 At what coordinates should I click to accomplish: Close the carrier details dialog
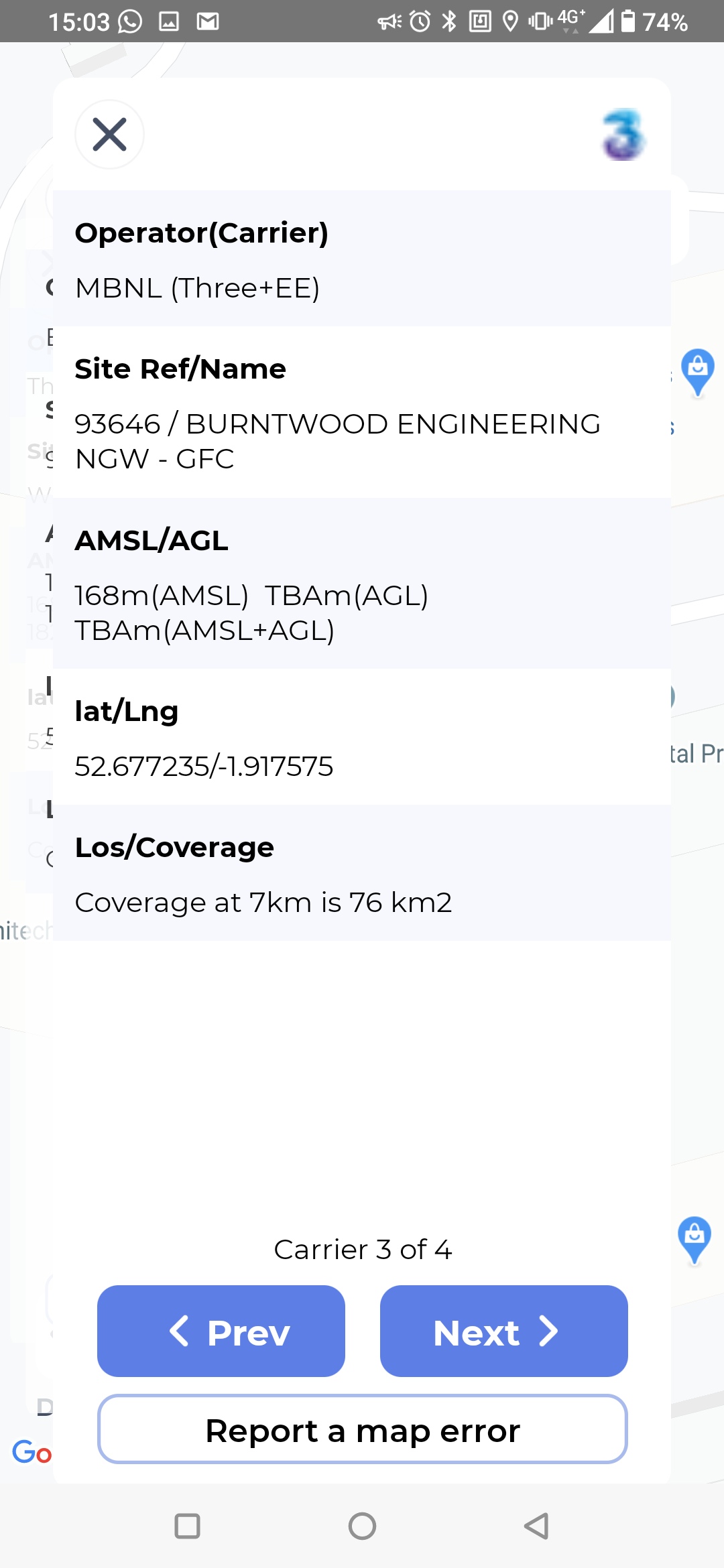click(x=109, y=134)
